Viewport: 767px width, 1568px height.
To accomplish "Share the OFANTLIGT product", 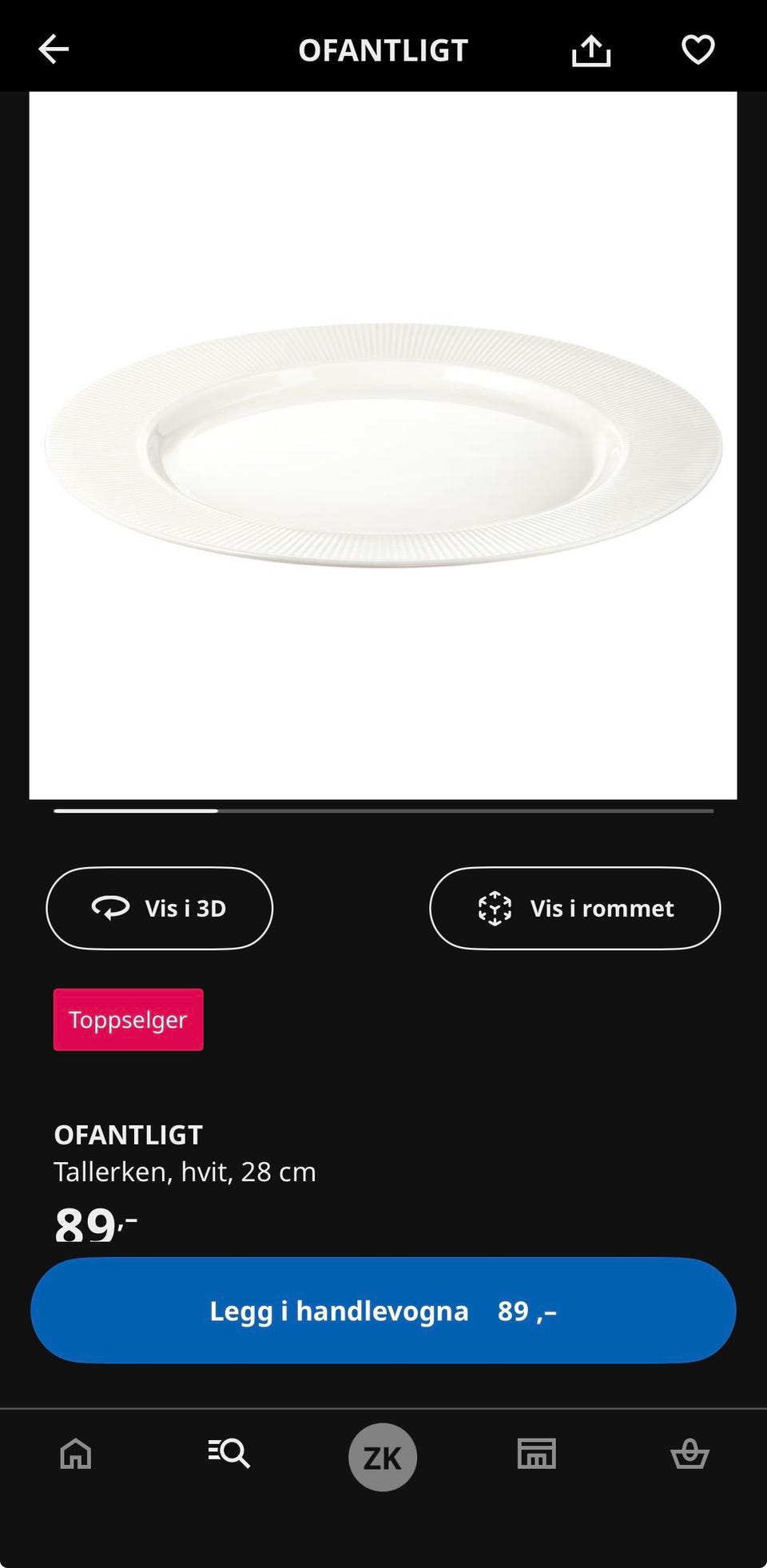I will coord(591,50).
